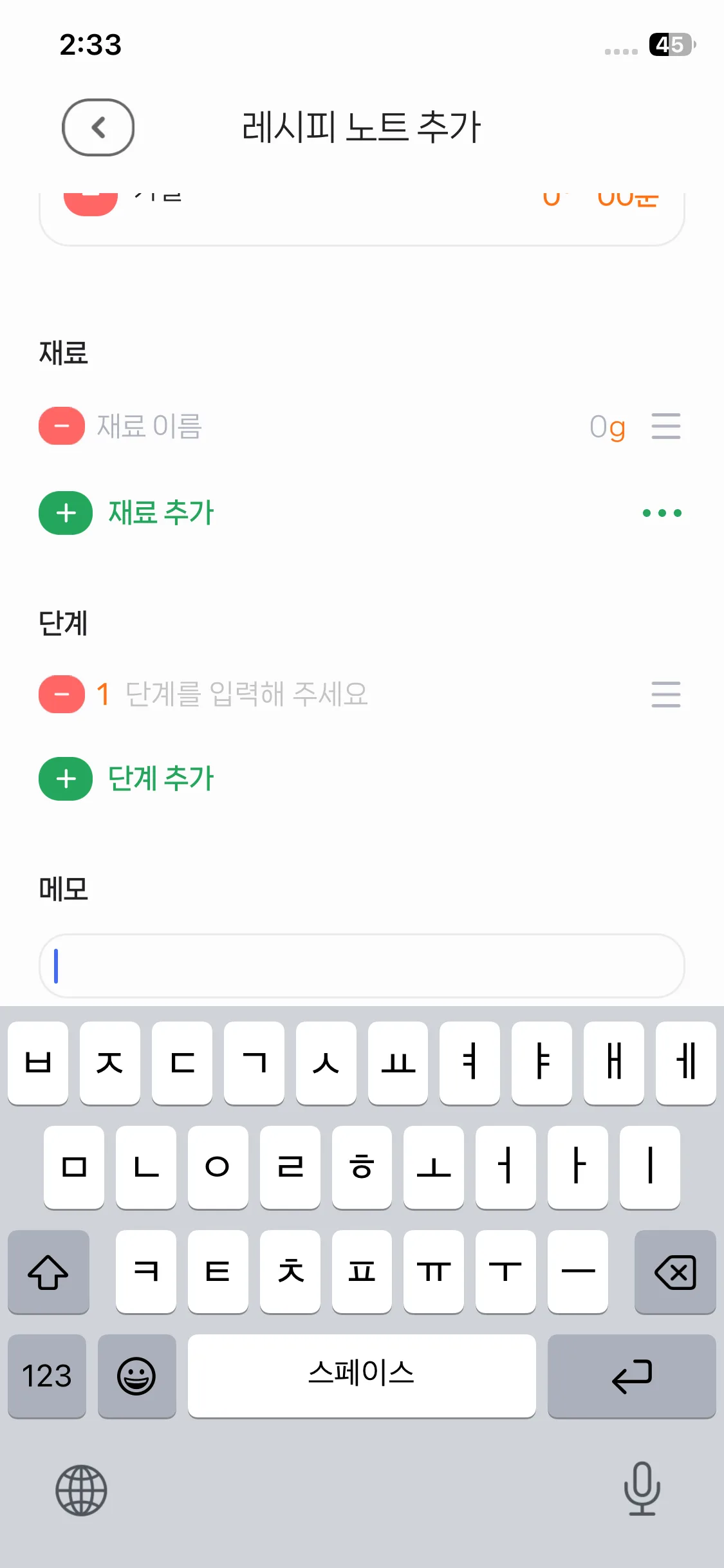The image size is (724, 1568).
Task: Remove the 재료 이름 ingredient row
Action: pyautogui.click(x=62, y=426)
